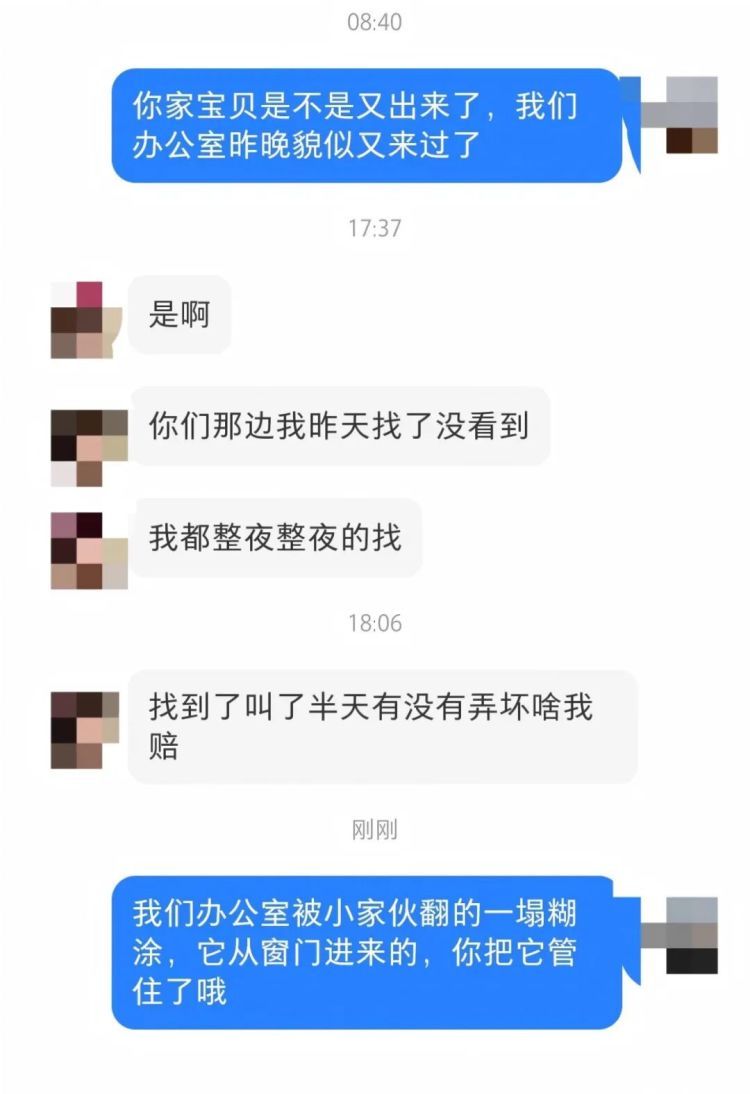Select the avatar next to '我都整夜整夜的找'

[x=84, y=552]
